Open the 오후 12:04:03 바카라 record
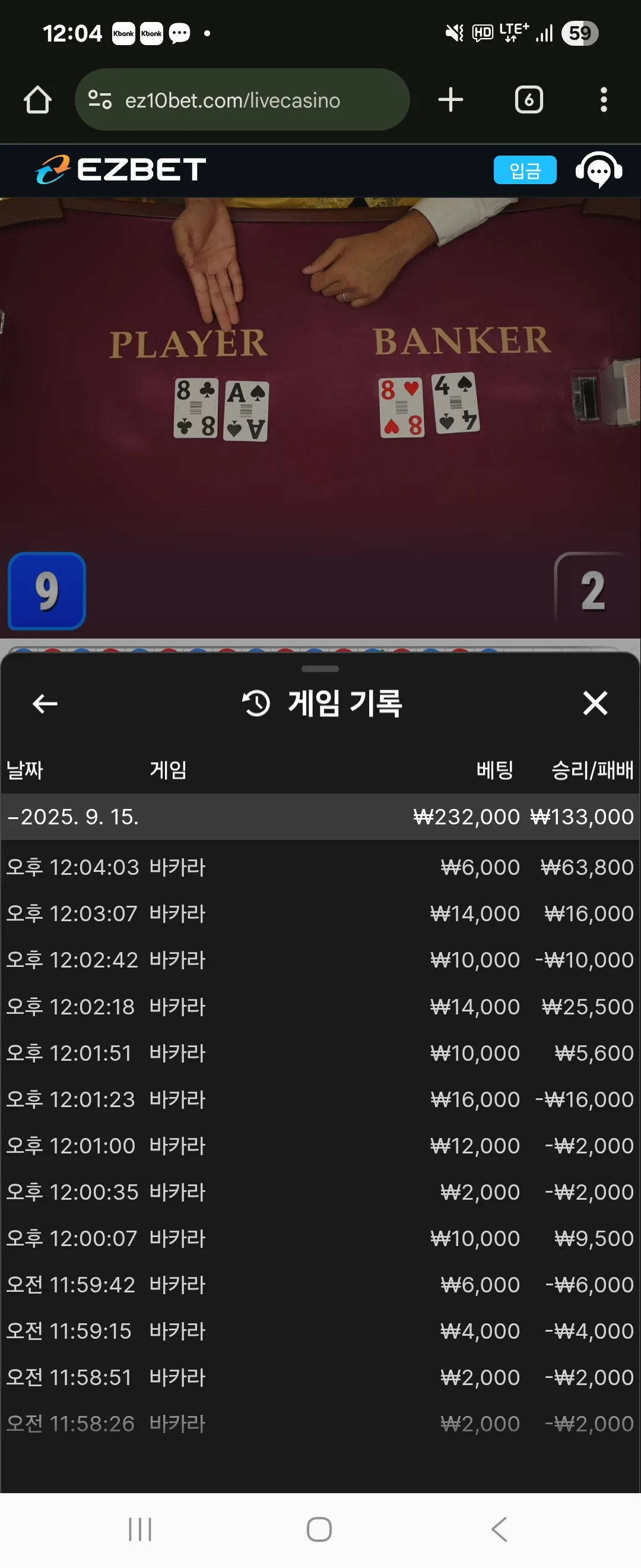The image size is (641, 1568). tap(320, 867)
